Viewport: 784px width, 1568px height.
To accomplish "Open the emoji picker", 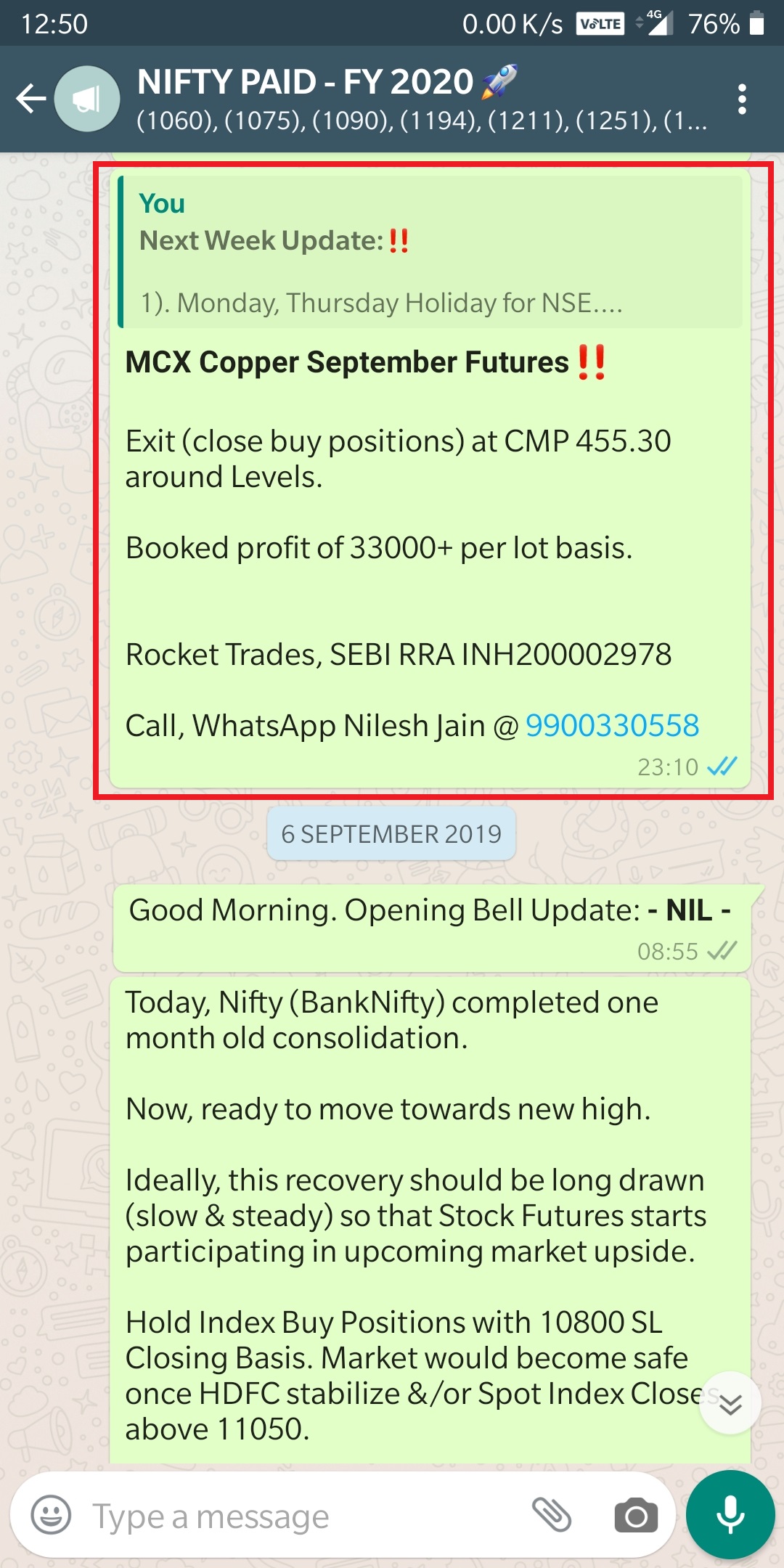I will point(51,1516).
